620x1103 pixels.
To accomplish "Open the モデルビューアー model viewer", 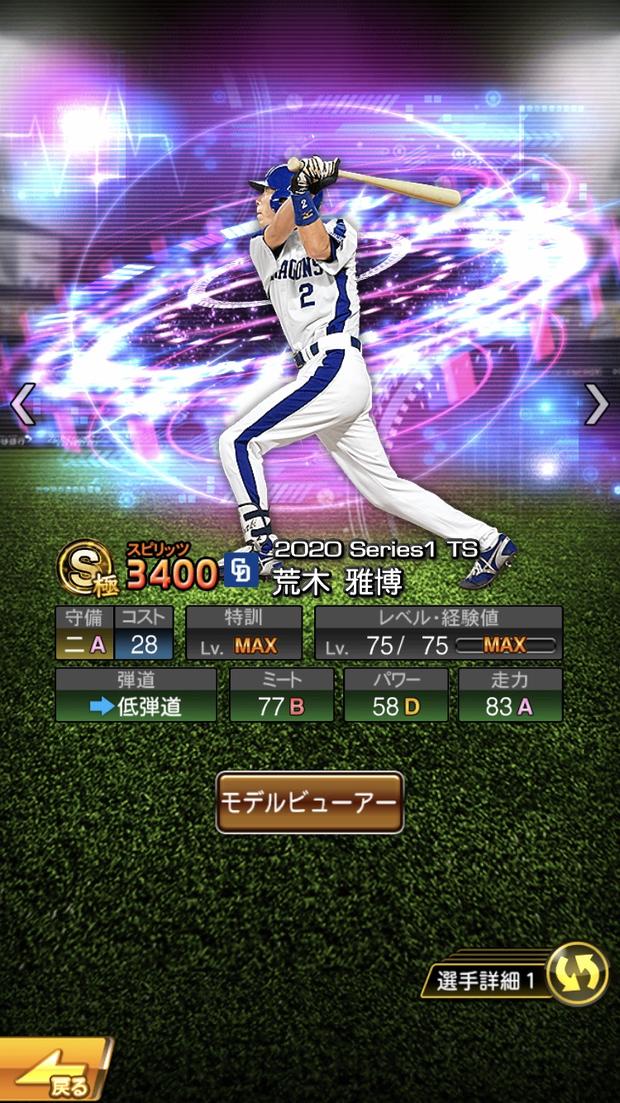I will [310, 802].
